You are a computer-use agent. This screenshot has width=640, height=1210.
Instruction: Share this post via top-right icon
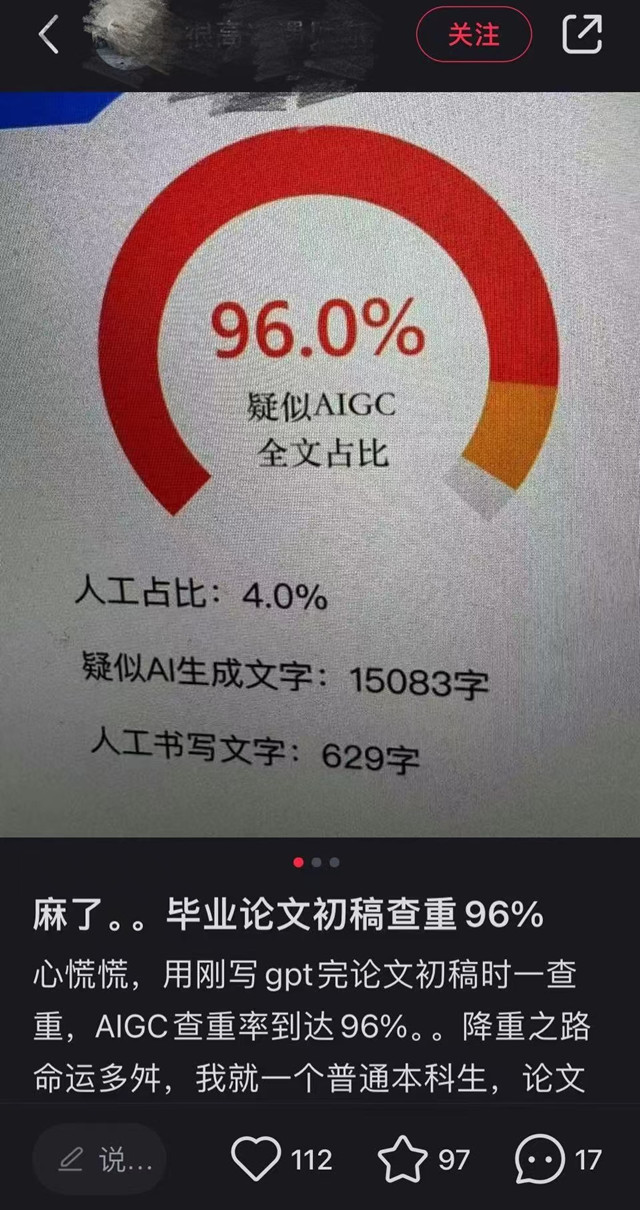click(x=582, y=35)
